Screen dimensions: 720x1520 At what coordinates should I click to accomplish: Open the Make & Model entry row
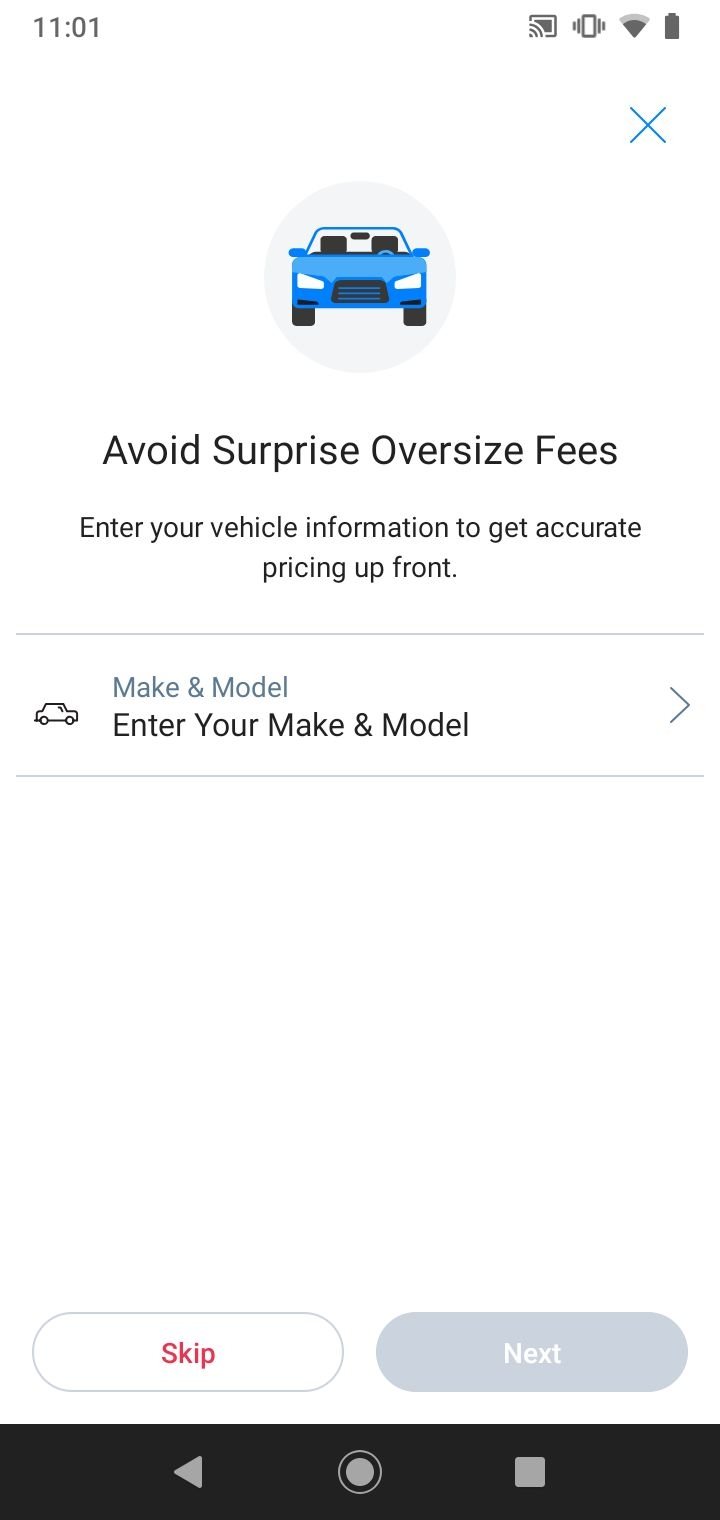coord(360,705)
